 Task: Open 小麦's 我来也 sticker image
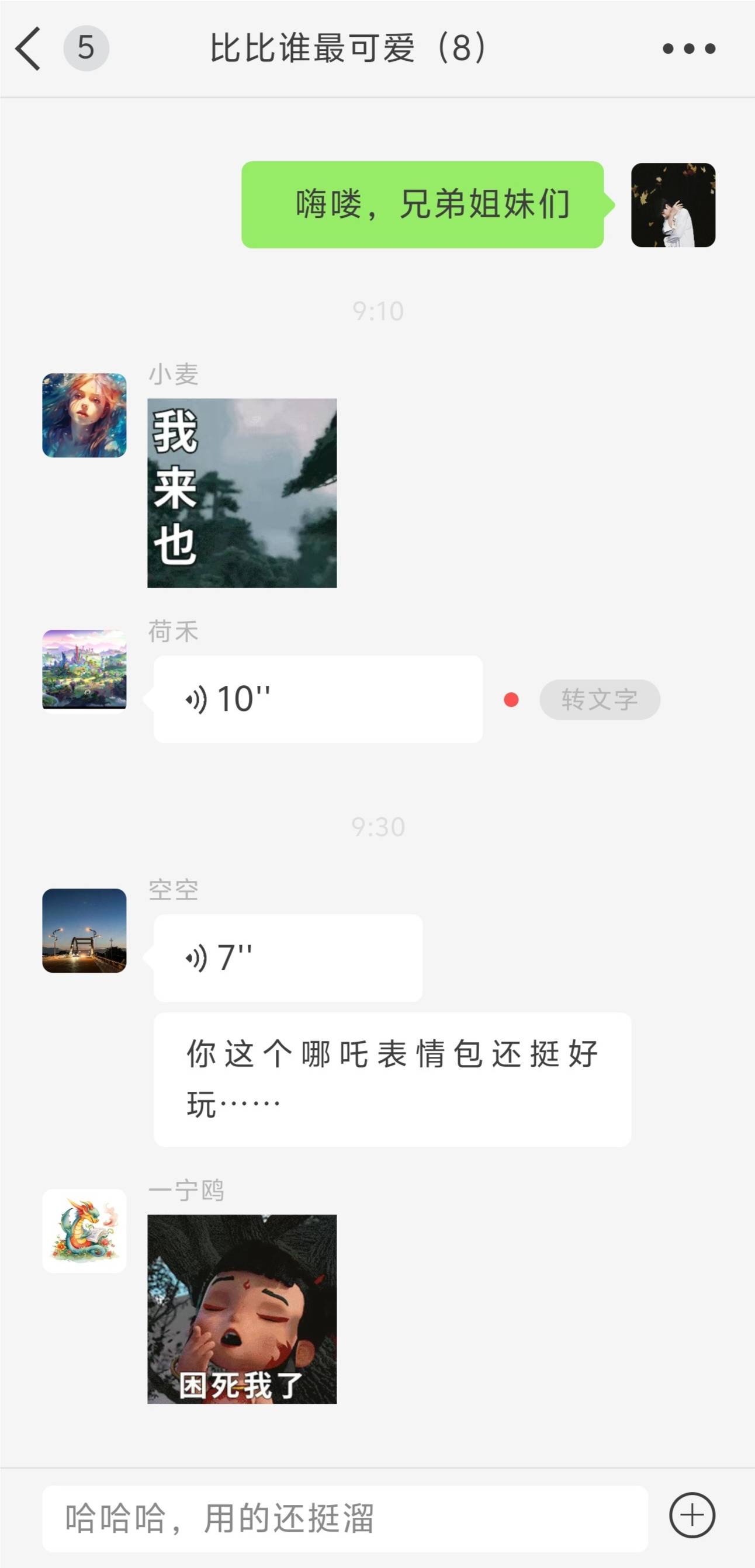pos(242,492)
